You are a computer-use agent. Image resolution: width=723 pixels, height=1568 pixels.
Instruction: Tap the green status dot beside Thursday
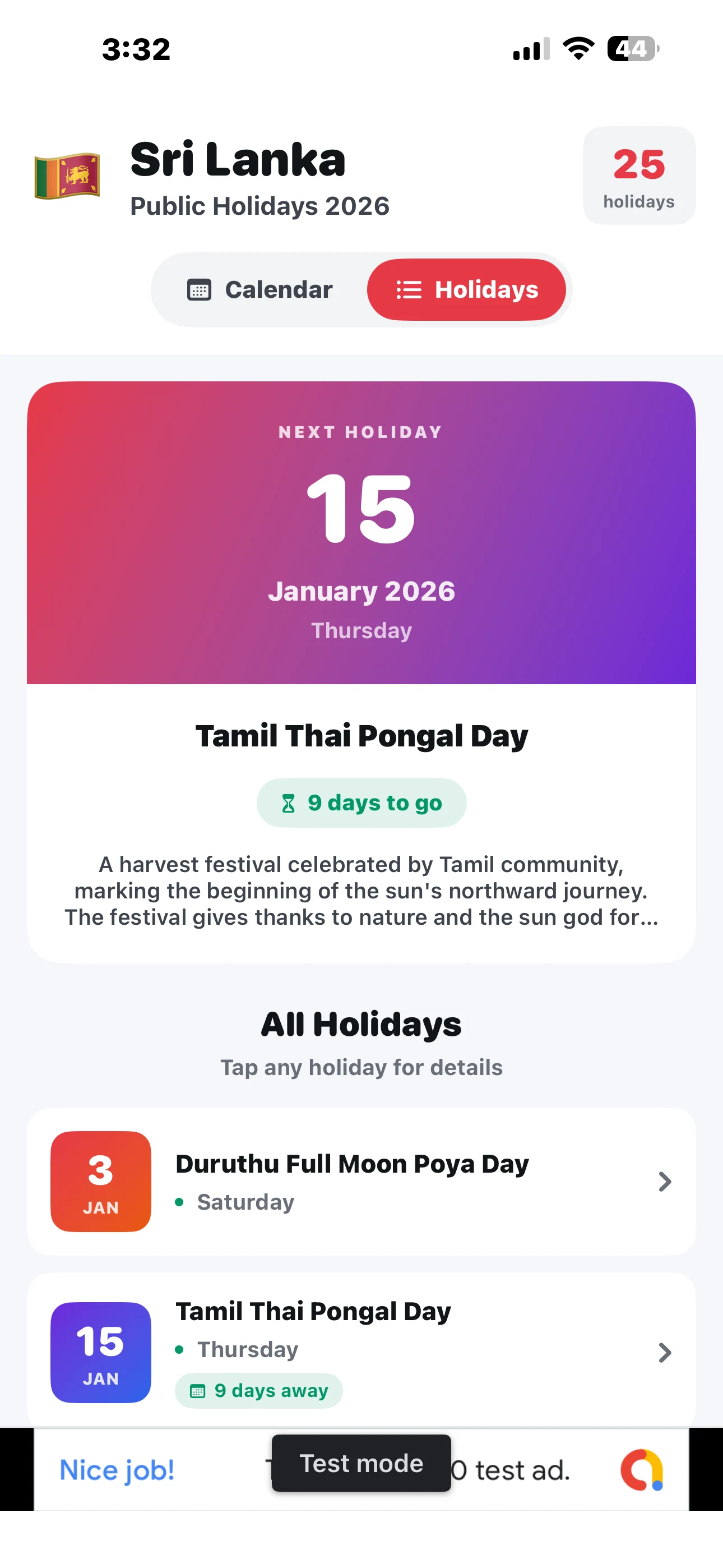click(x=179, y=1349)
